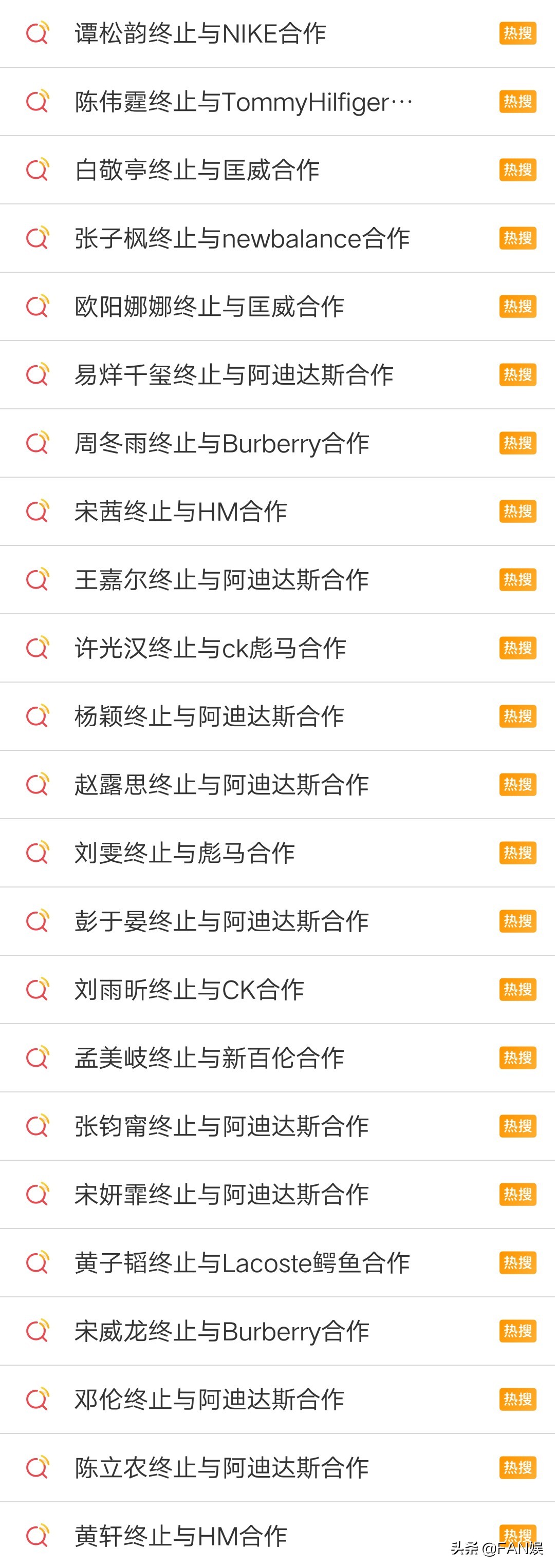Expand the truncated 陈伟霆终止与TommyHilfiger entry
Screen dimensions: 555x1568
[244, 102]
